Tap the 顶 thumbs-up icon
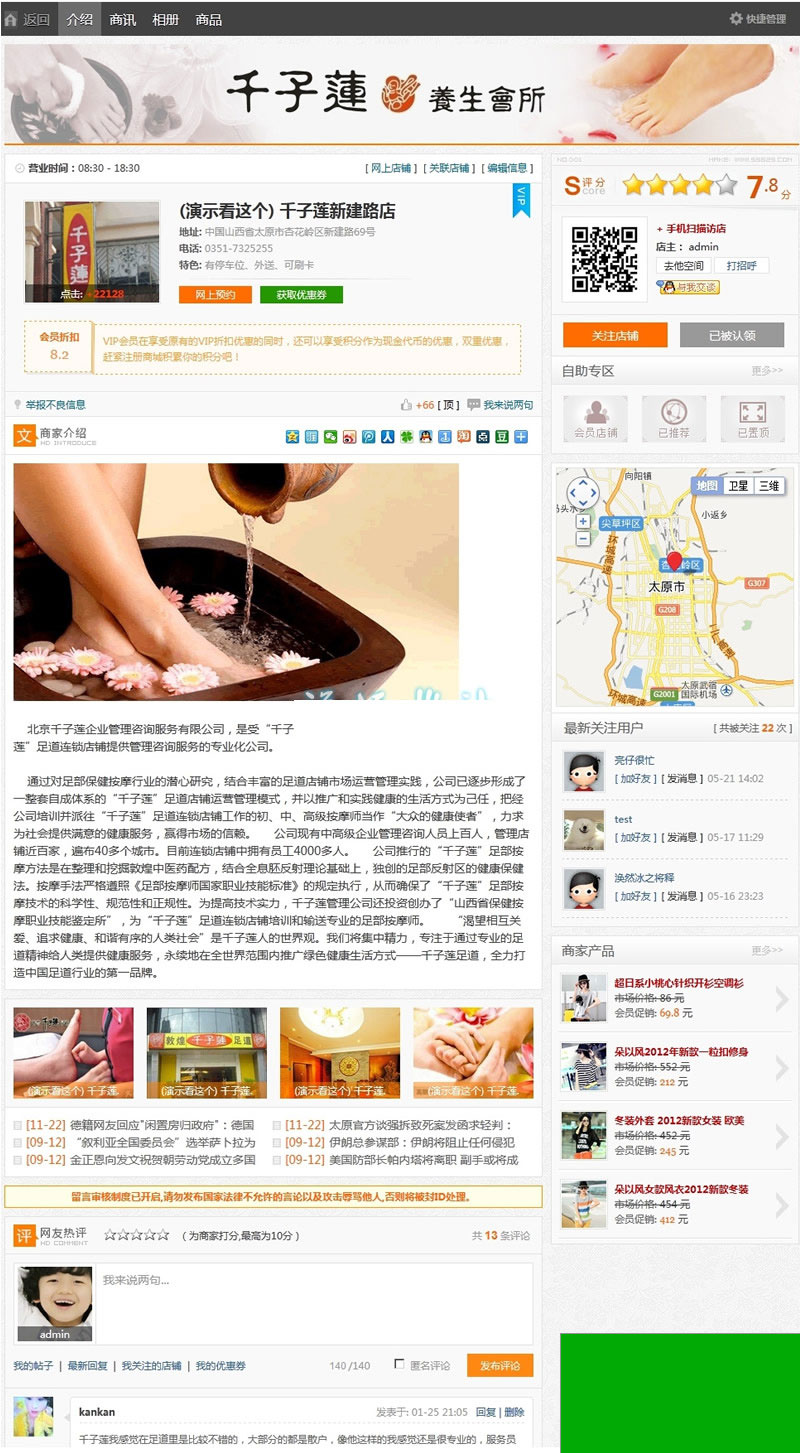This screenshot has width=800, height=1453. (x=407, y=405)
